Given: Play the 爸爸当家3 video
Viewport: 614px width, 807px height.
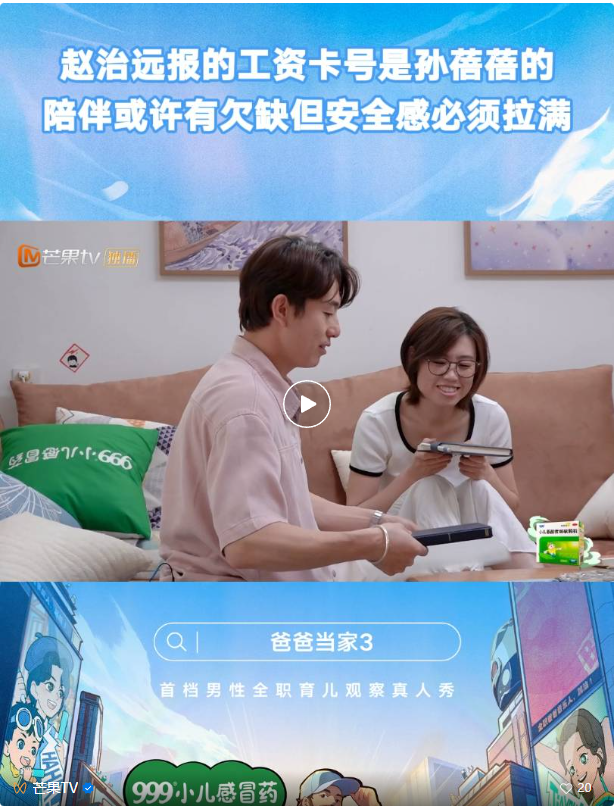Looking at the screenshot, I should pos(307,404).
